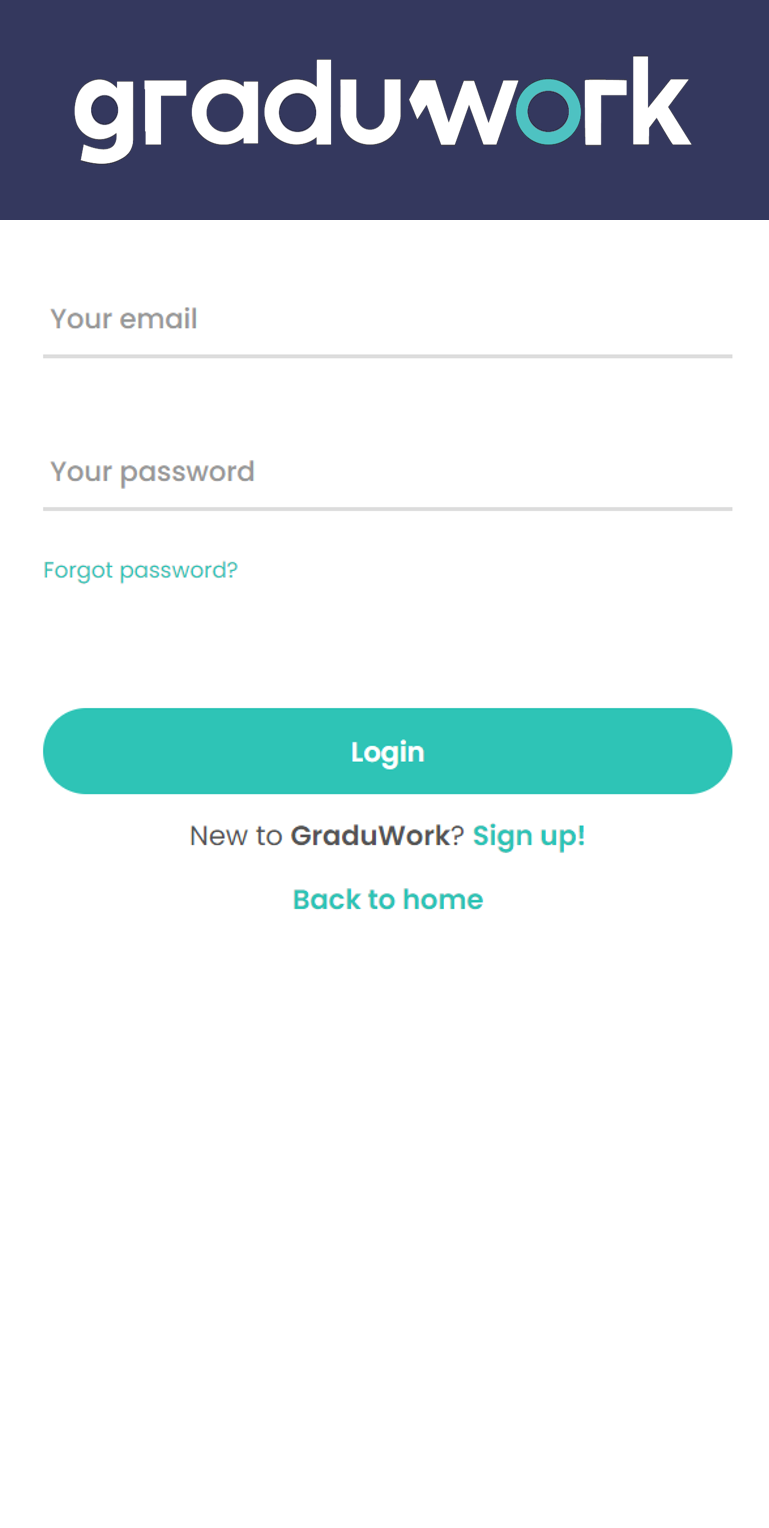Go to Sign up page
The width and height of the screenshot is (769, 1528).
[x=528, y=836]
